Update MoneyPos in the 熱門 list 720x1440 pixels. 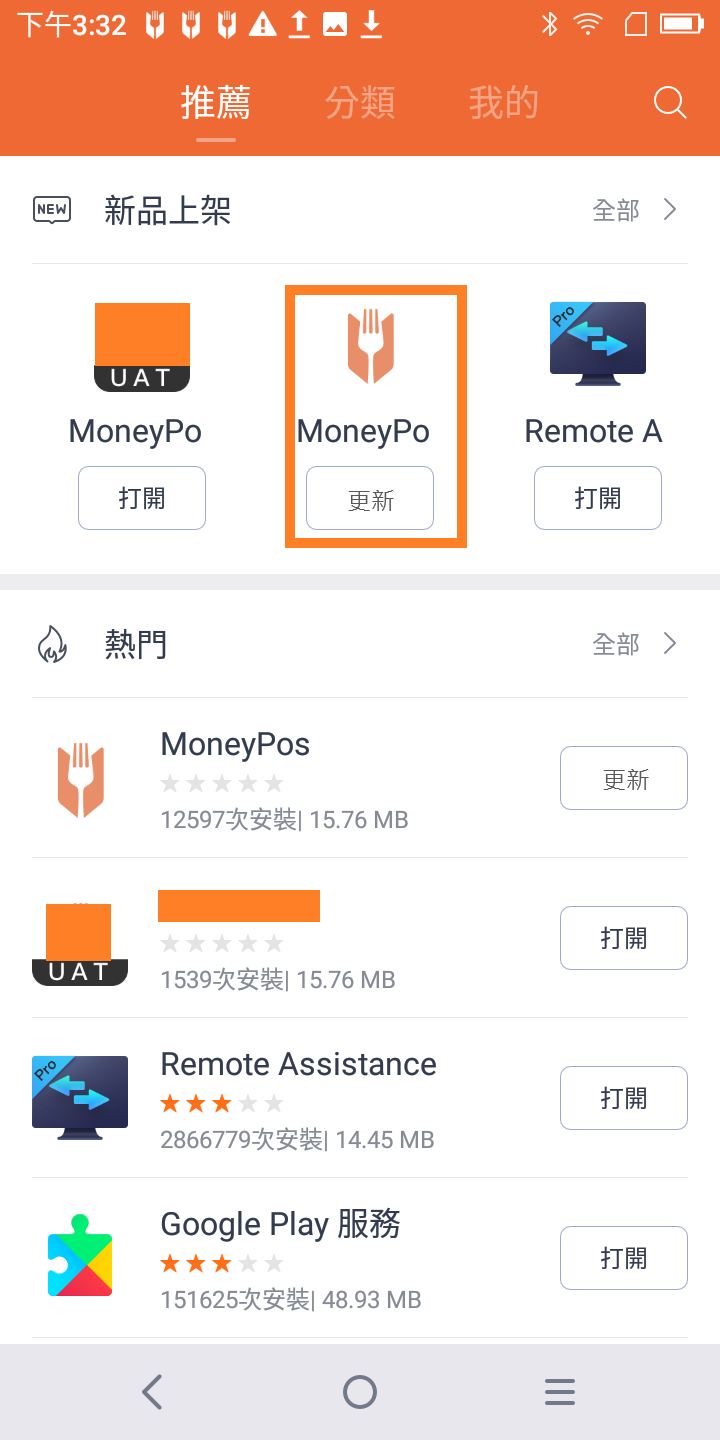coord(623,778)
